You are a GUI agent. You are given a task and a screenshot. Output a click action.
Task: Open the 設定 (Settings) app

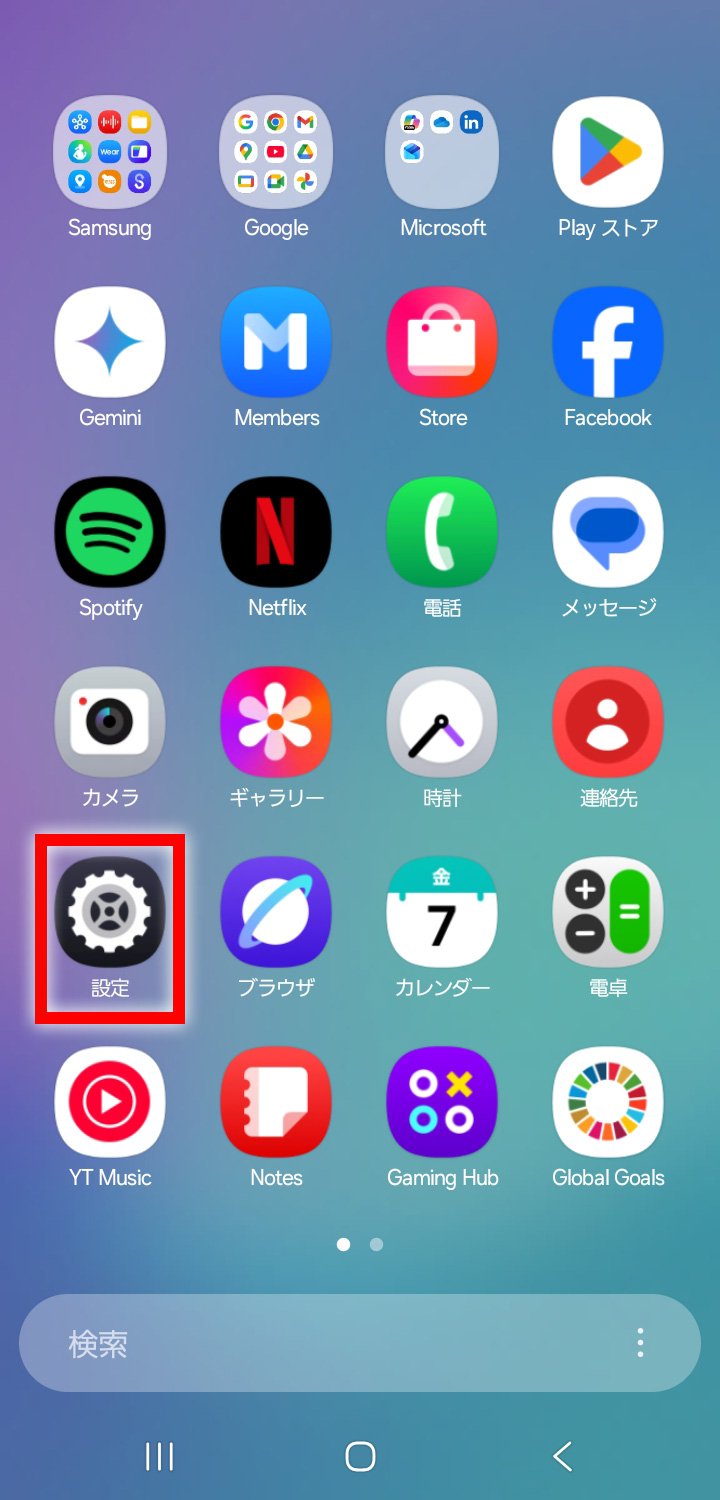coord(110,911)
